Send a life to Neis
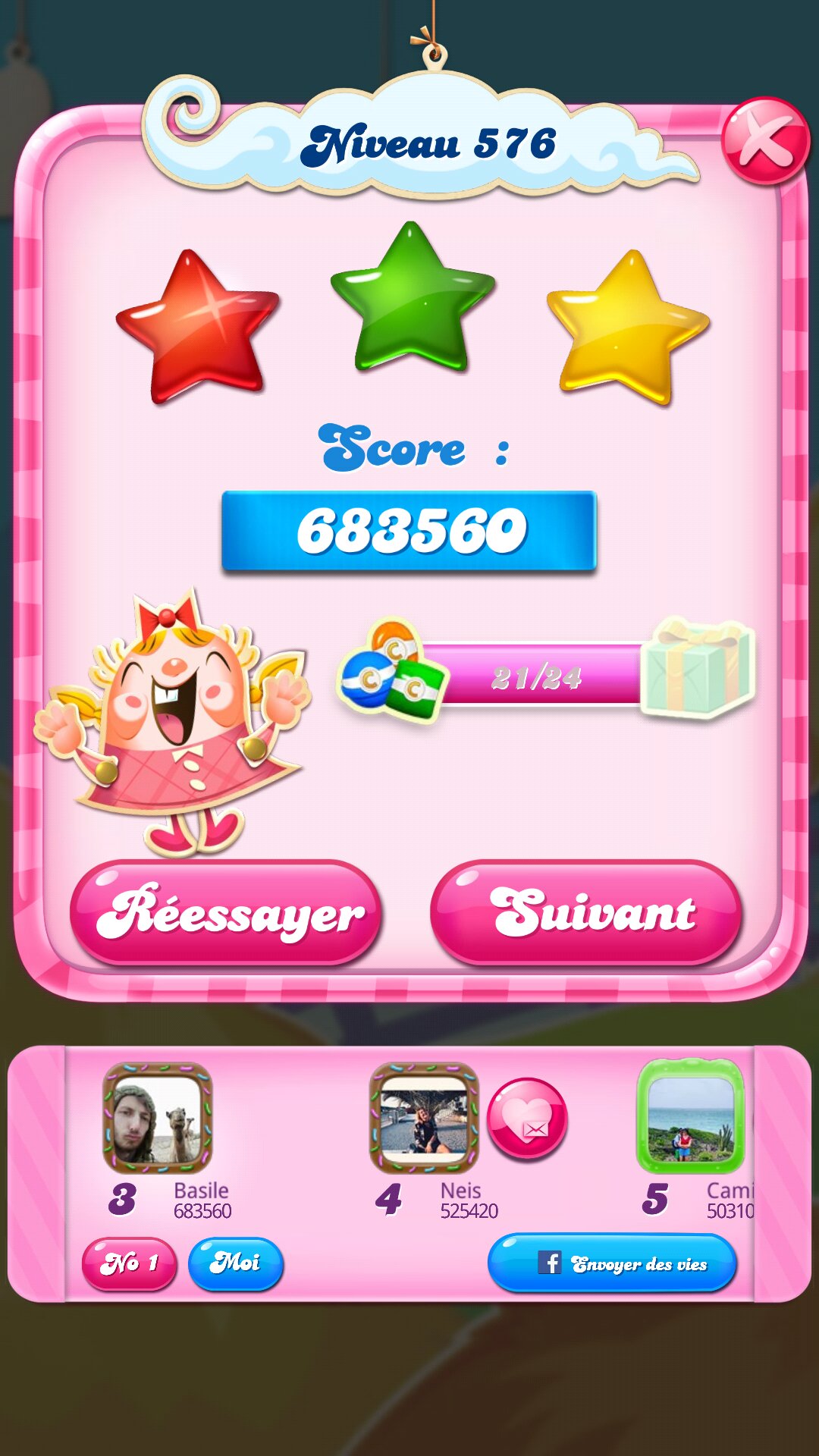The height and width of the screenshot is (1456, 819). coord(527,1119)
